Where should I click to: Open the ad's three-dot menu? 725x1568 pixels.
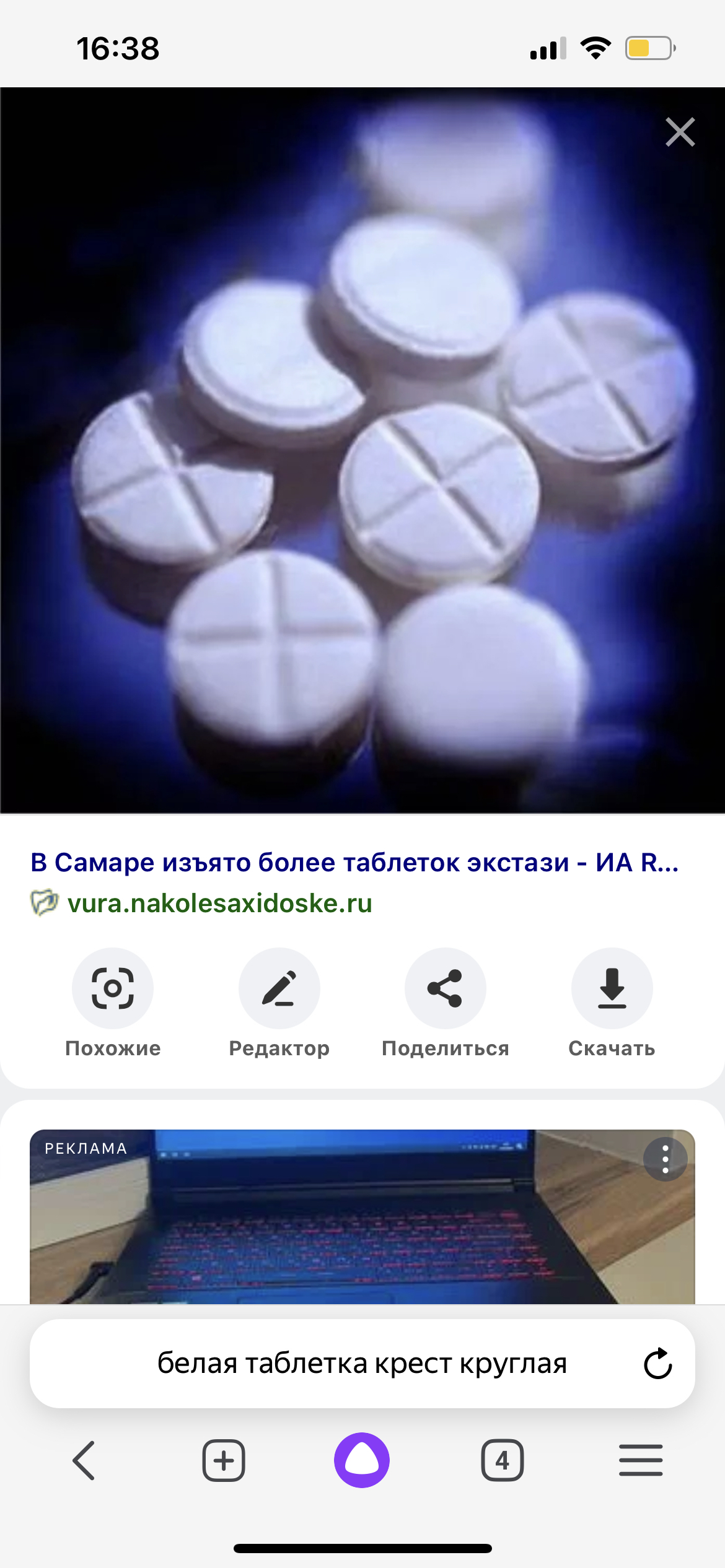pyautogui.click(x=665, y=1159)
